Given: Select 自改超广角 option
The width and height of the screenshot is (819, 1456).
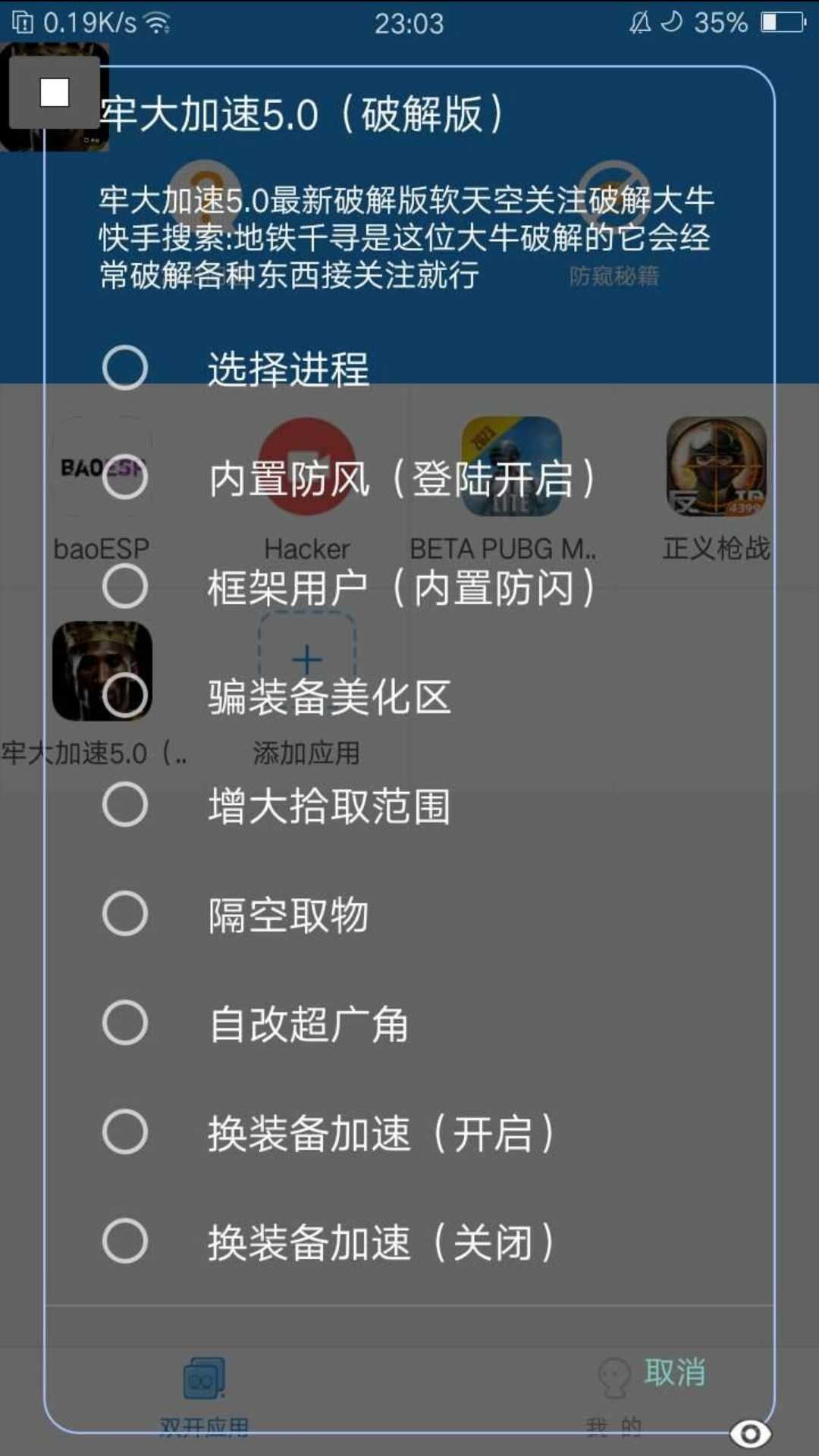Looking at the screenshot, I should coord(125,1023).
